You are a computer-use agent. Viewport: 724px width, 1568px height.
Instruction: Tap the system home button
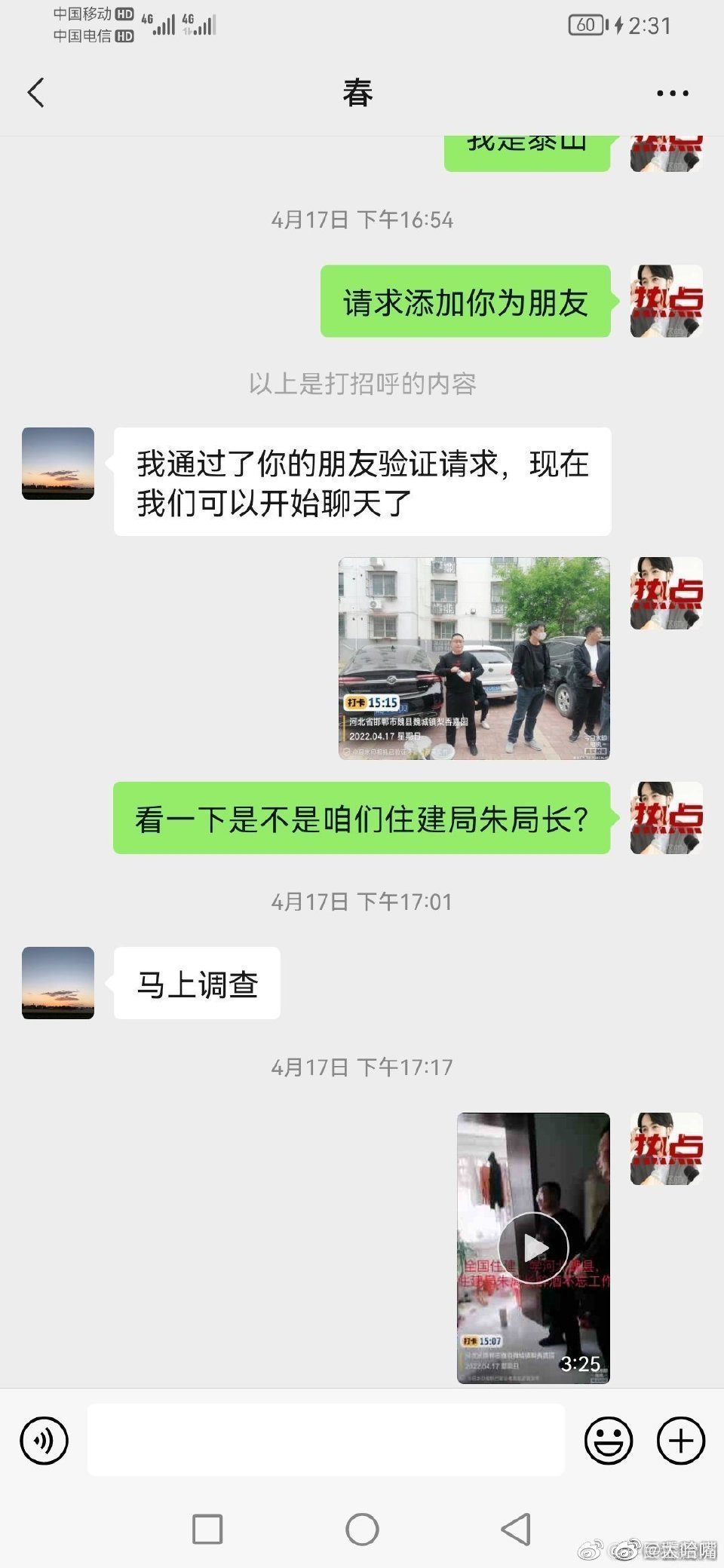(x=362, y=1530)
